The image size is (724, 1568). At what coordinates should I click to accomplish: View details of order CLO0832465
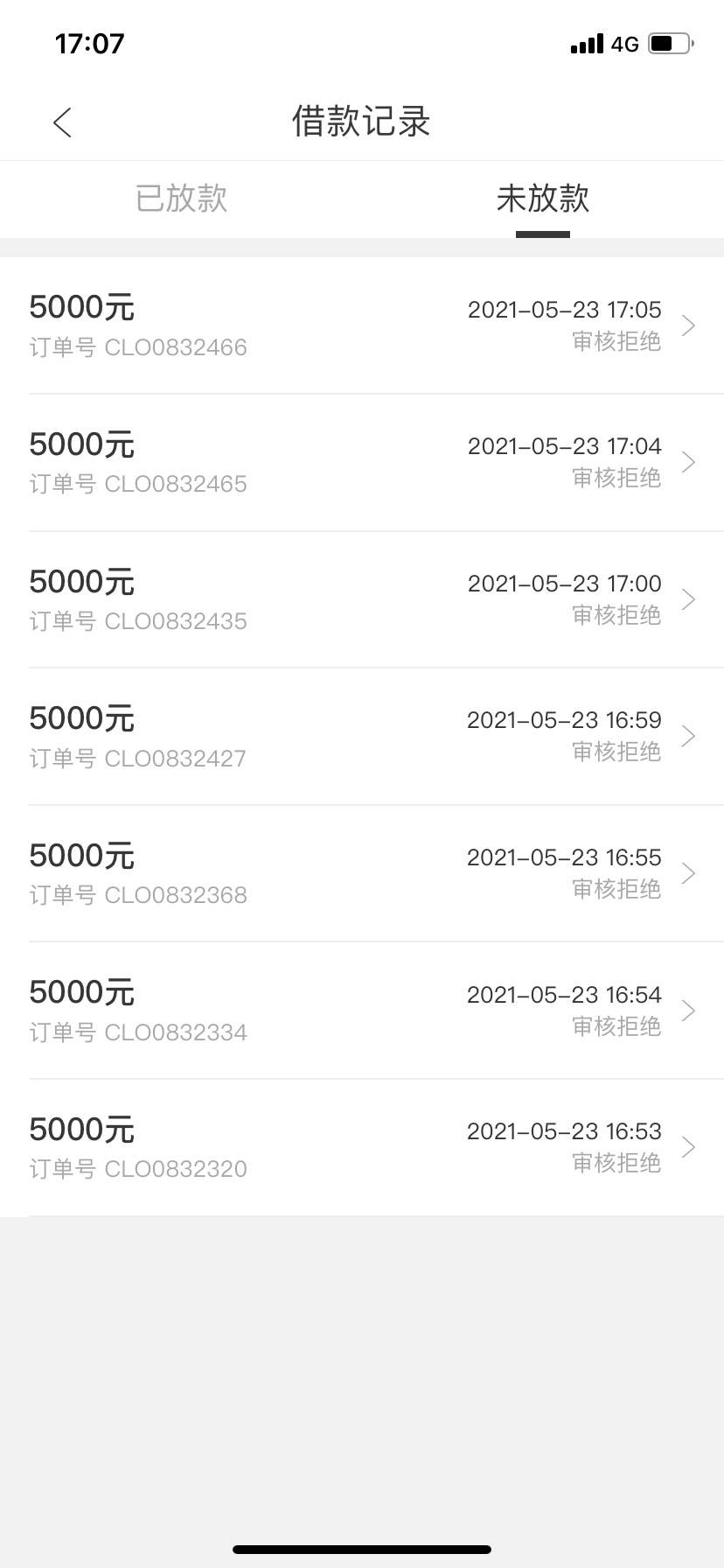(x=362, y=463)
